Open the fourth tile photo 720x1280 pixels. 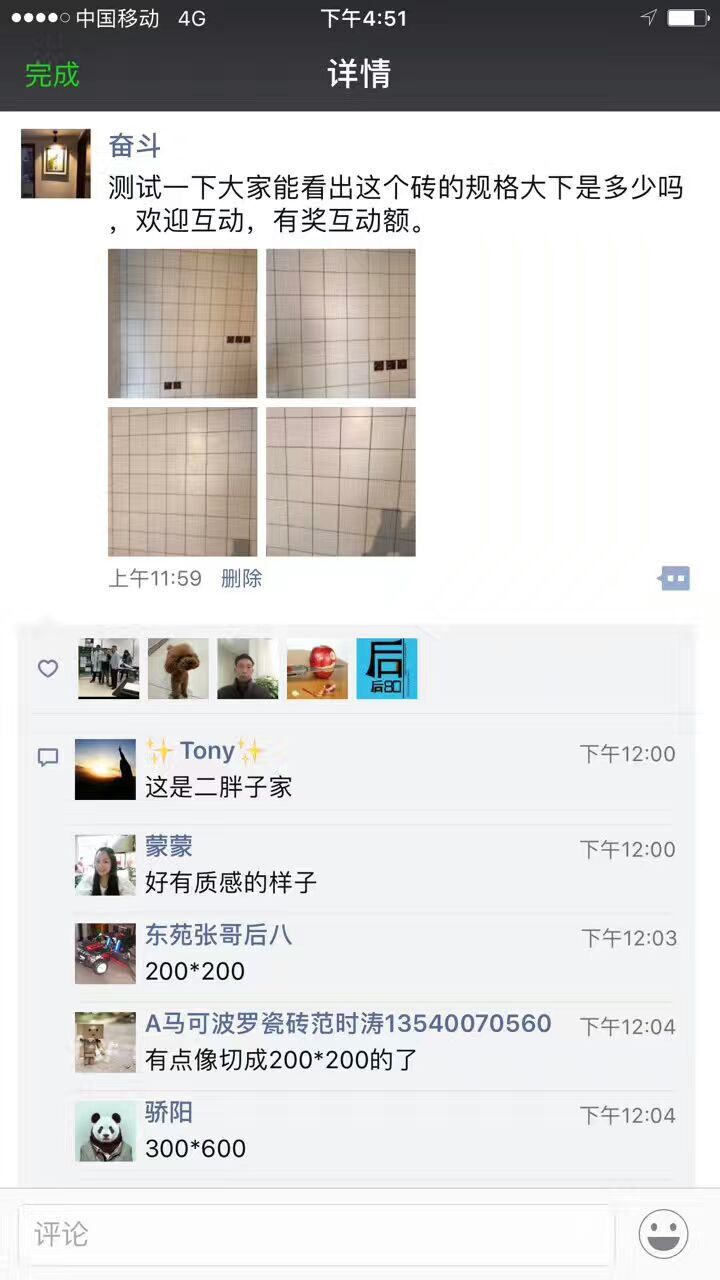(341, 482)
